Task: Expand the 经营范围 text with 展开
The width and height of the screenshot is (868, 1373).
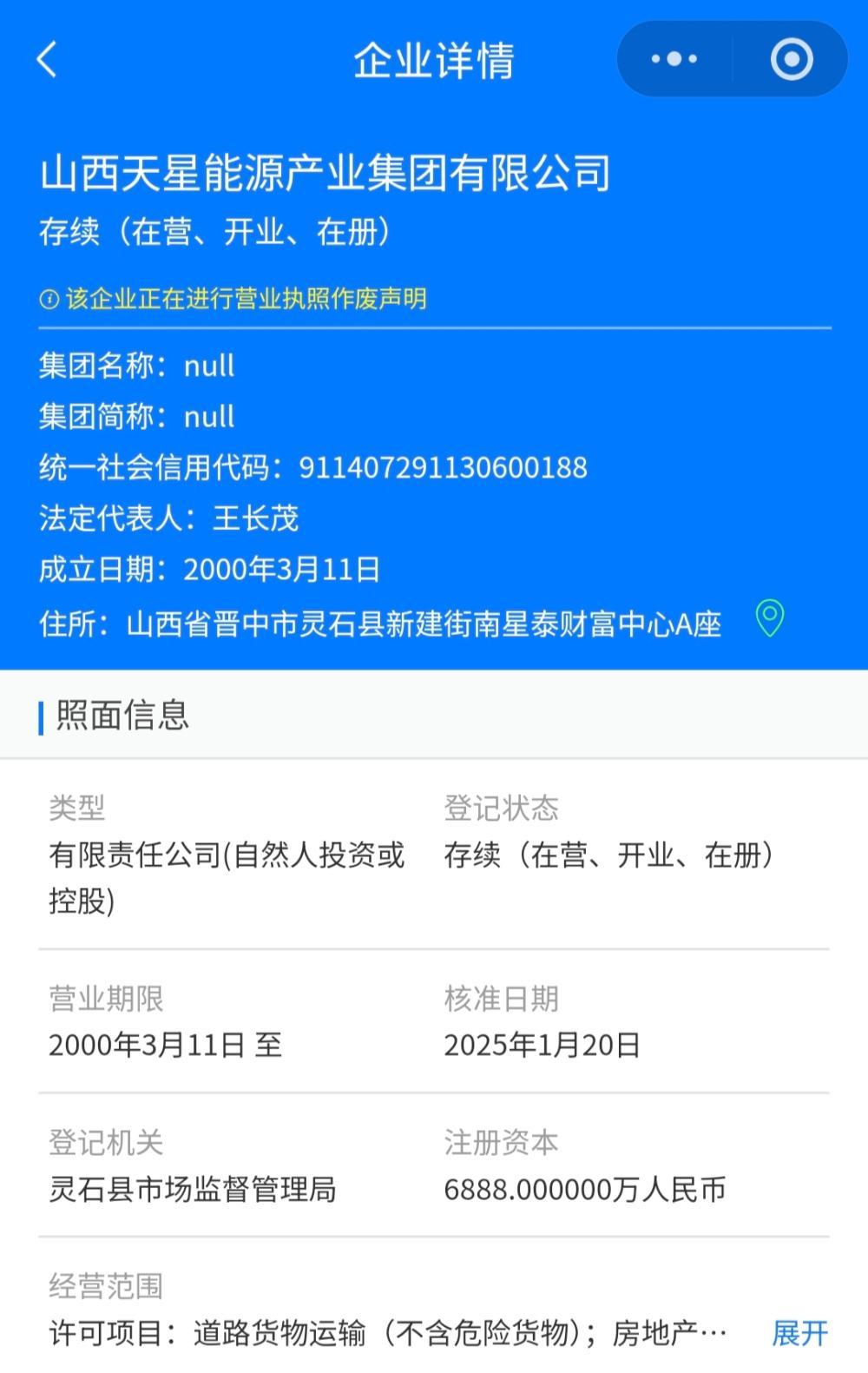Action: pyautogui.click(x=799, y=1332)
